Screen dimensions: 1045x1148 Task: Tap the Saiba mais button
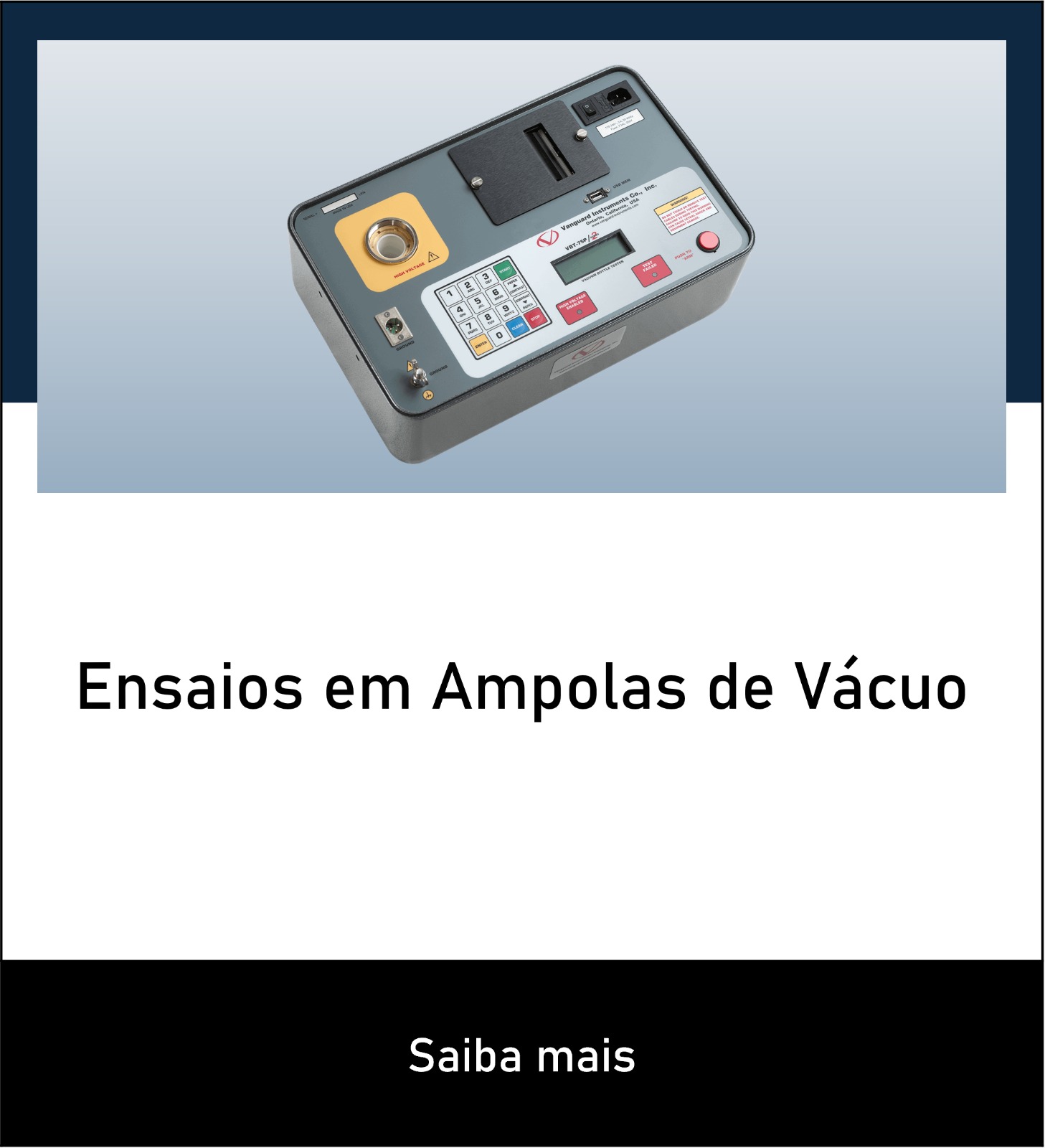tap(522, 1055)
